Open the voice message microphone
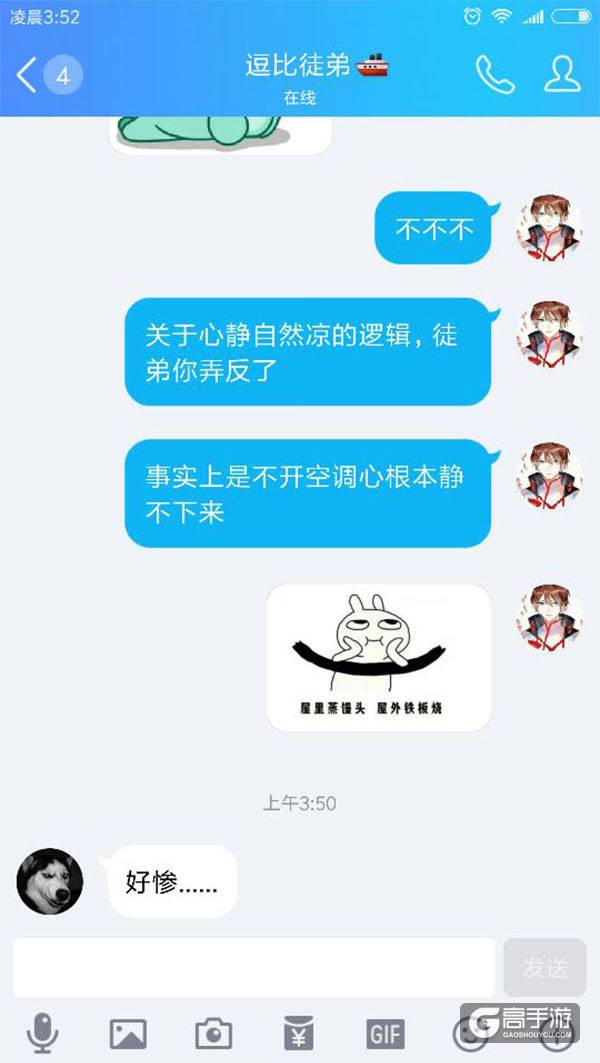600x1063 pixels. [42, 1032]
